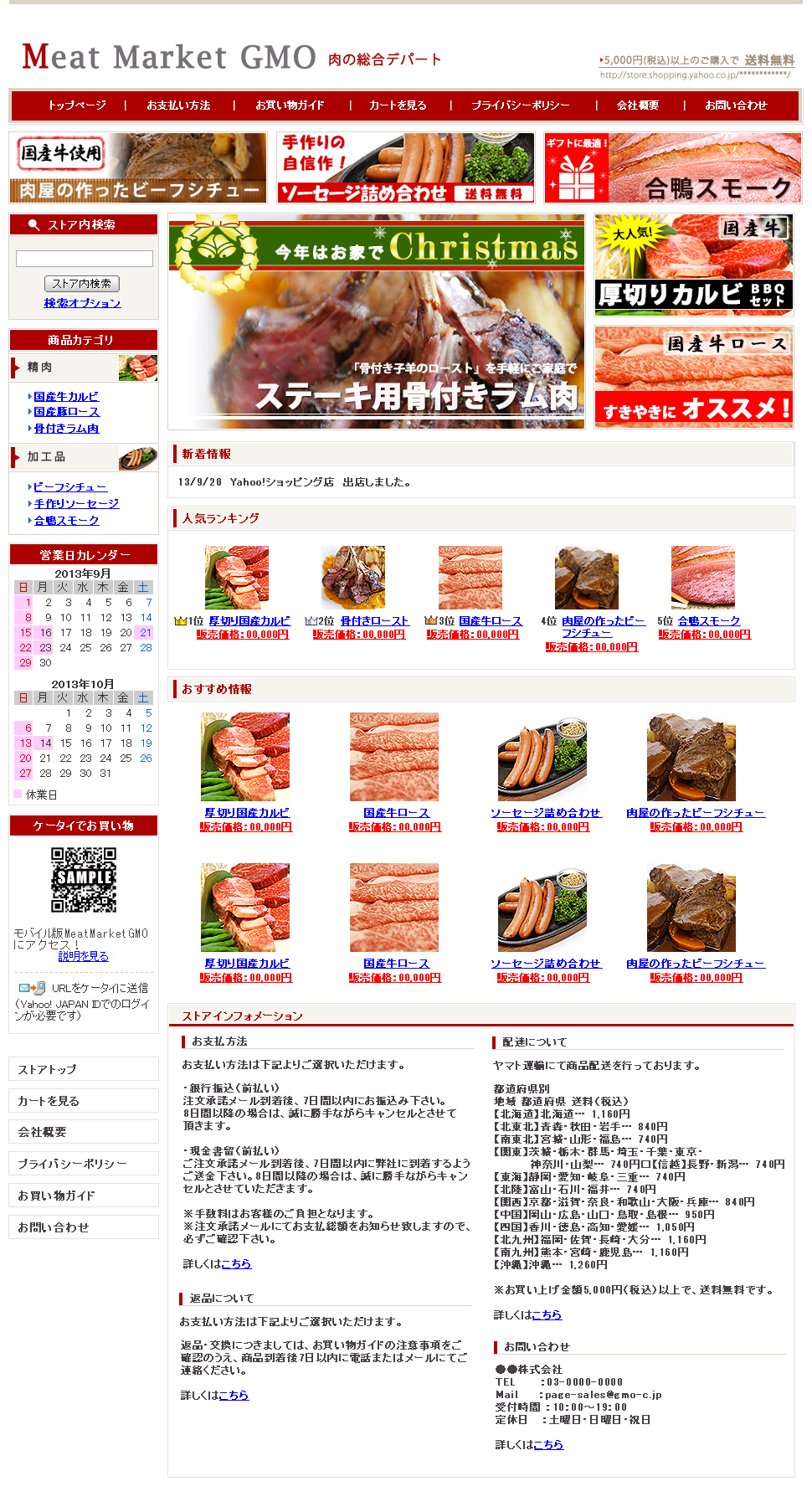Tap the 厚切りカルビ BBQセット banner

coord(694,265)
